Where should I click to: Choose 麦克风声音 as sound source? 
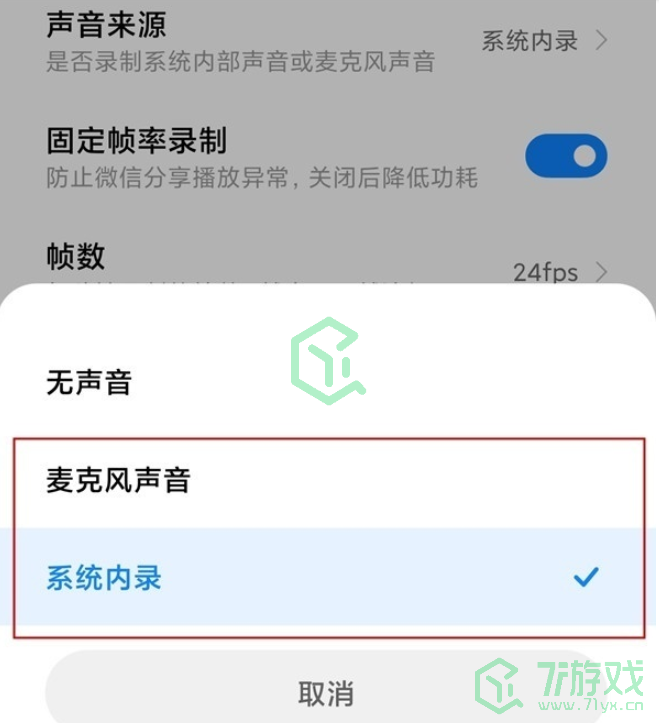pyautogui.click(x=118, y=481)
